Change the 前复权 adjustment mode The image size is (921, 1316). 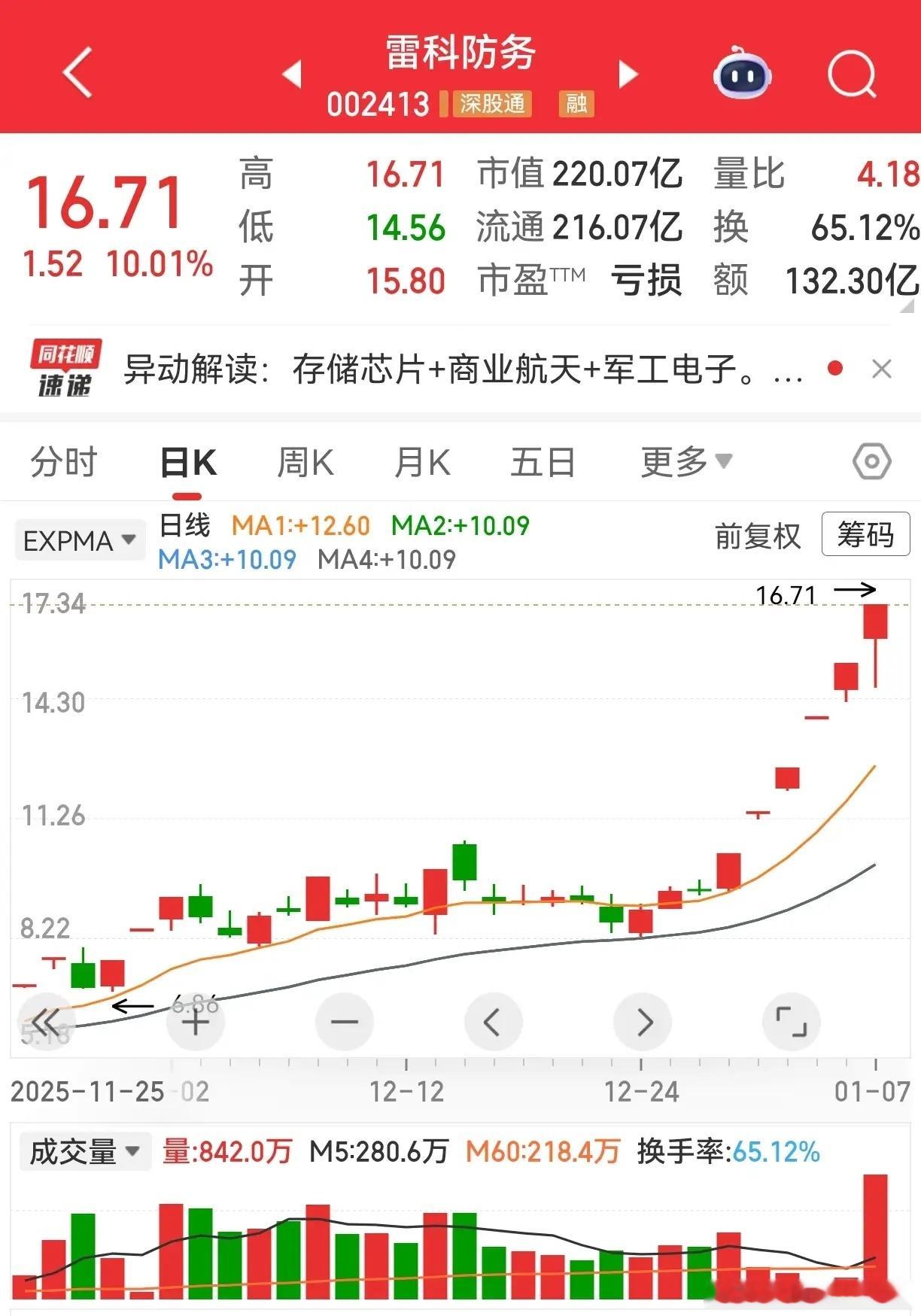[x=757, y=536]
